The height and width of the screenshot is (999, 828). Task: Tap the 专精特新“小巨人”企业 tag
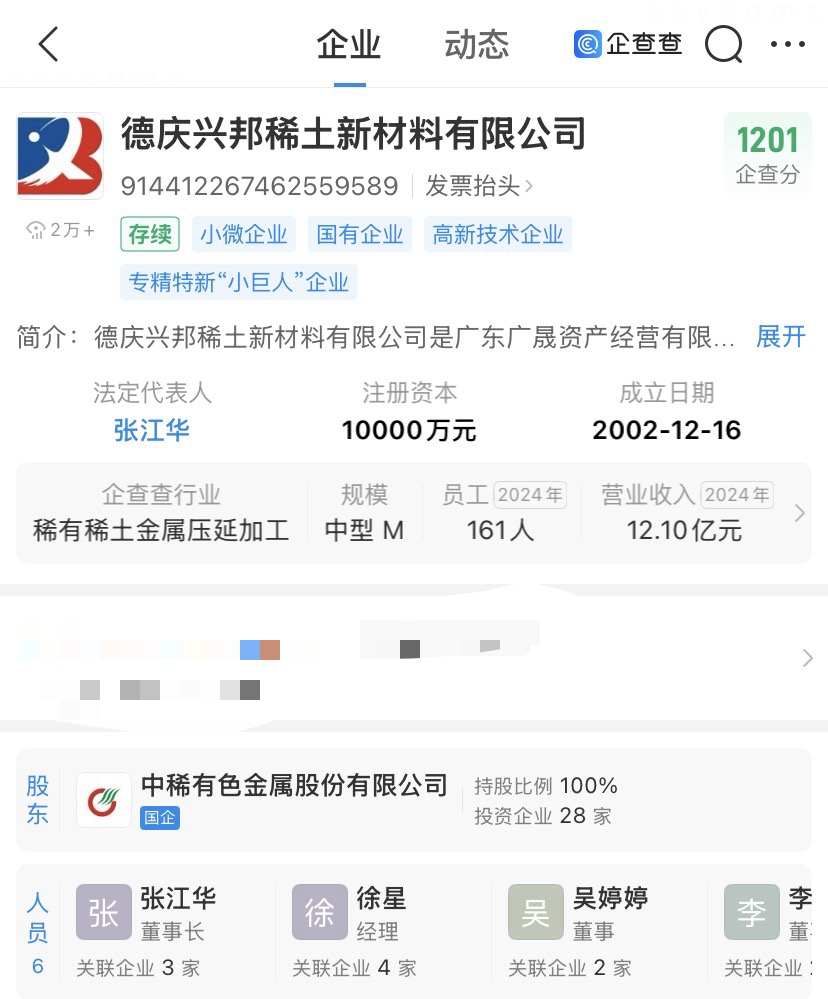point(238,282)
